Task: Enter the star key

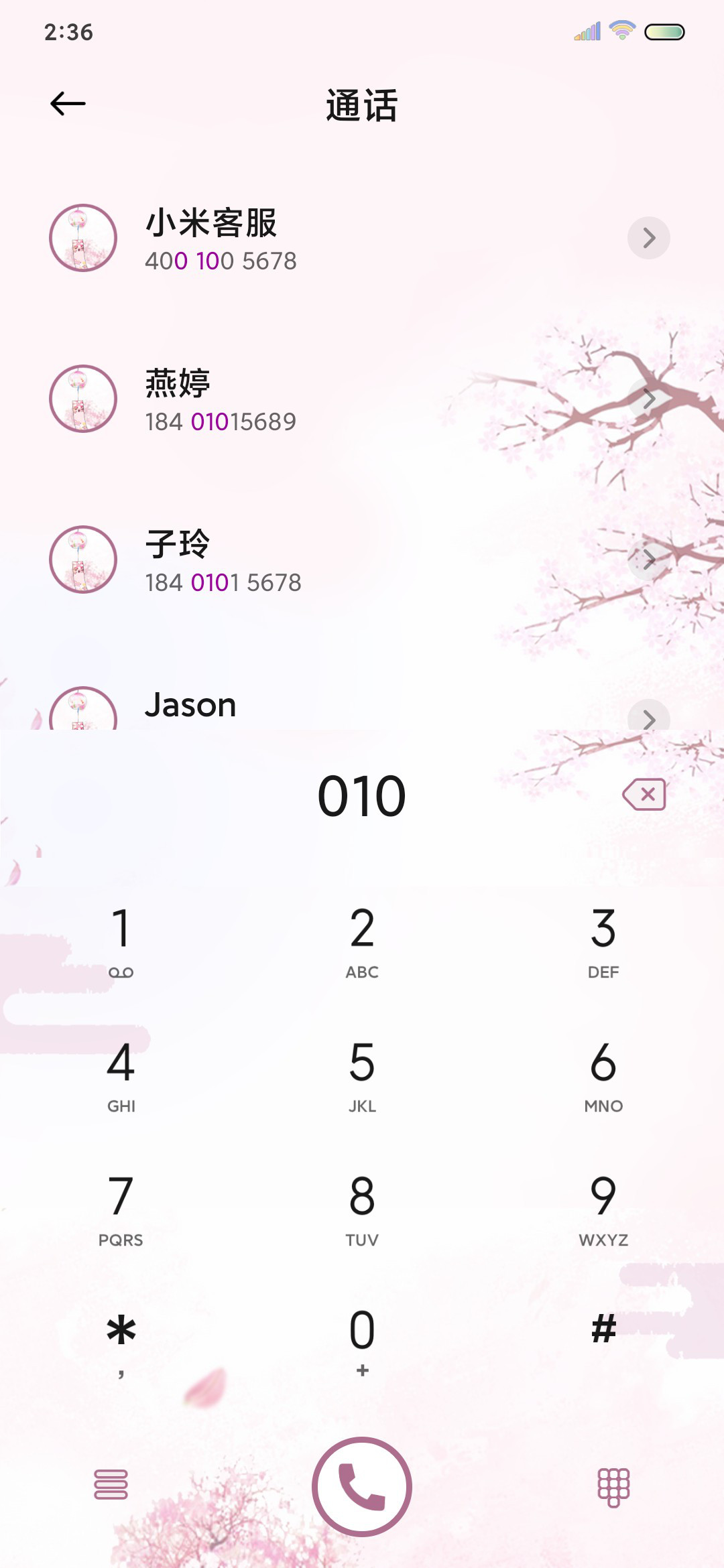Action: point(121,1344)
